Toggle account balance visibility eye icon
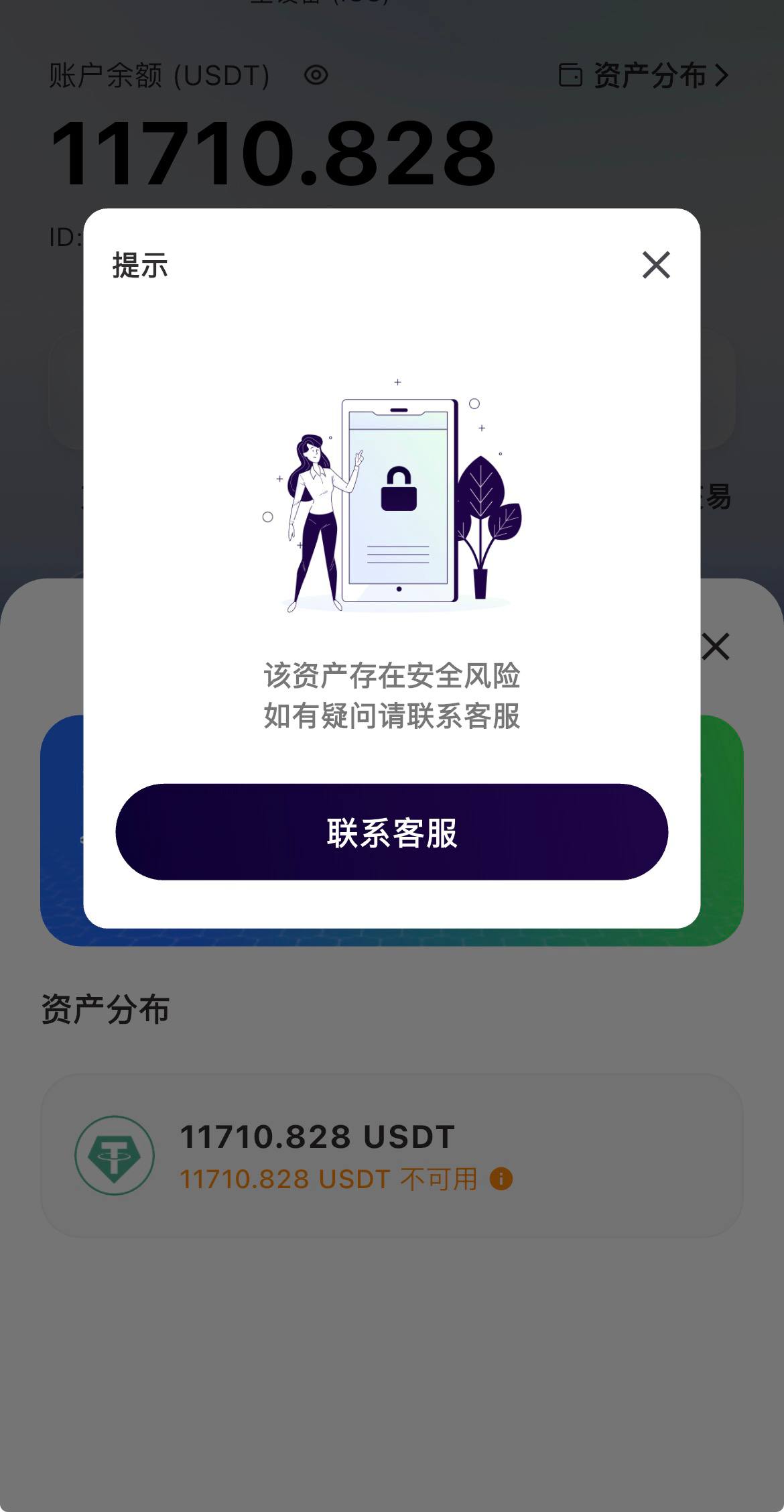Image resolution: width=784 pixels, height=1512 pixels. pyautogui.click(x=316, y=75)
